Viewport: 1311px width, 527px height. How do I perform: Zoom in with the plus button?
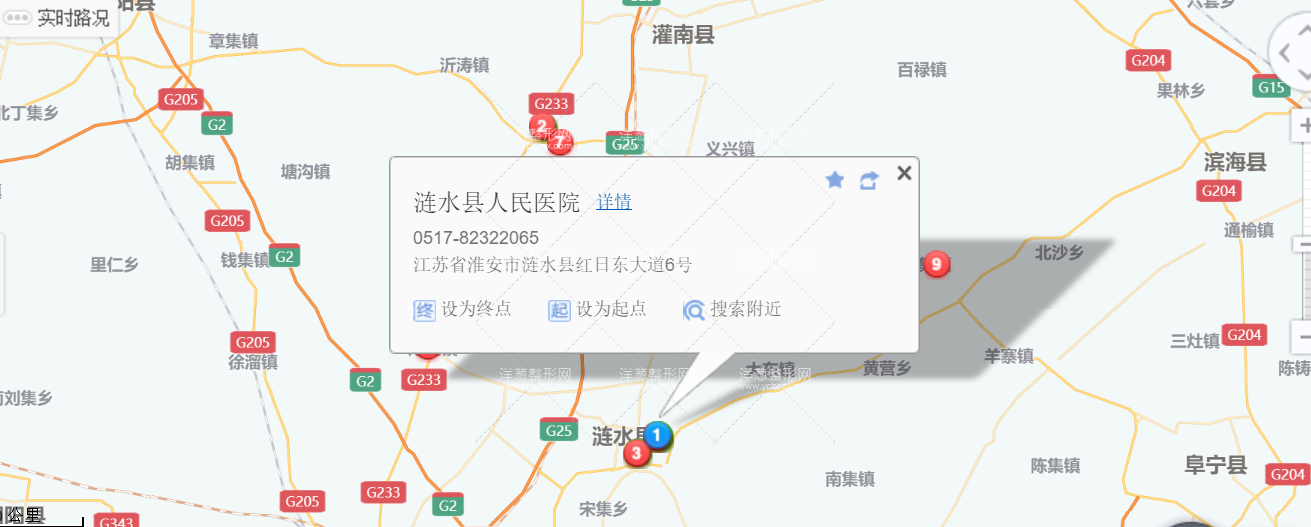click(x=1303, y=127)
